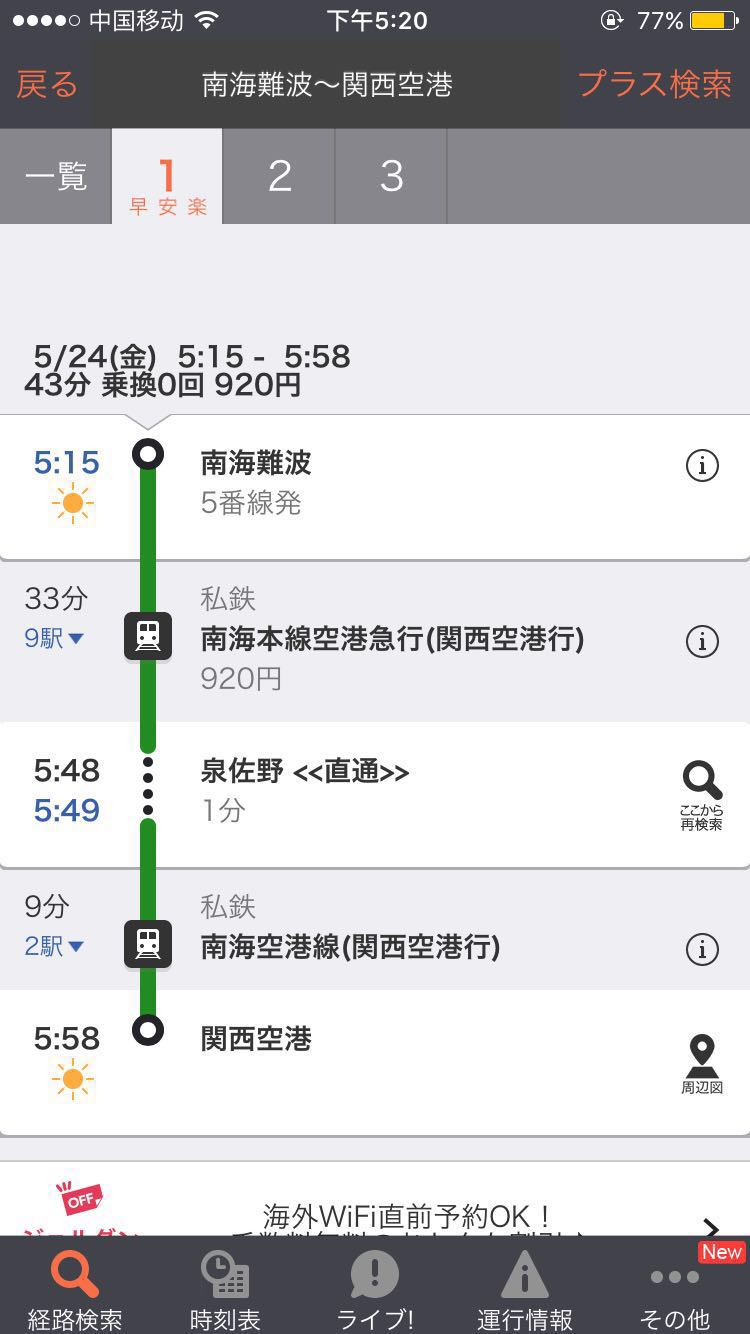This screenshot has height=1334, width=750.
Task: Select route tab 3
Action: [391, 177]
